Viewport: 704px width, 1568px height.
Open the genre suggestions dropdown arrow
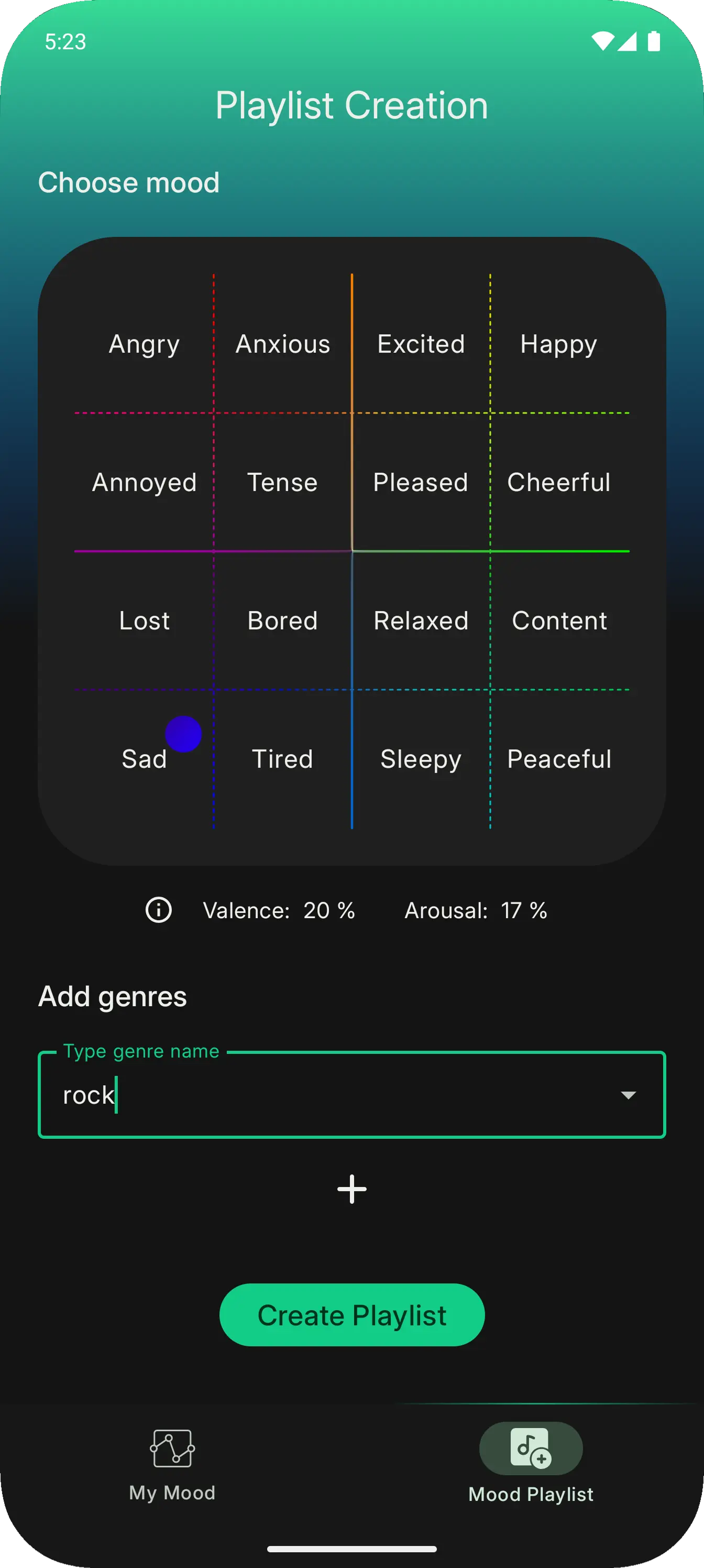pos(628,1095)
